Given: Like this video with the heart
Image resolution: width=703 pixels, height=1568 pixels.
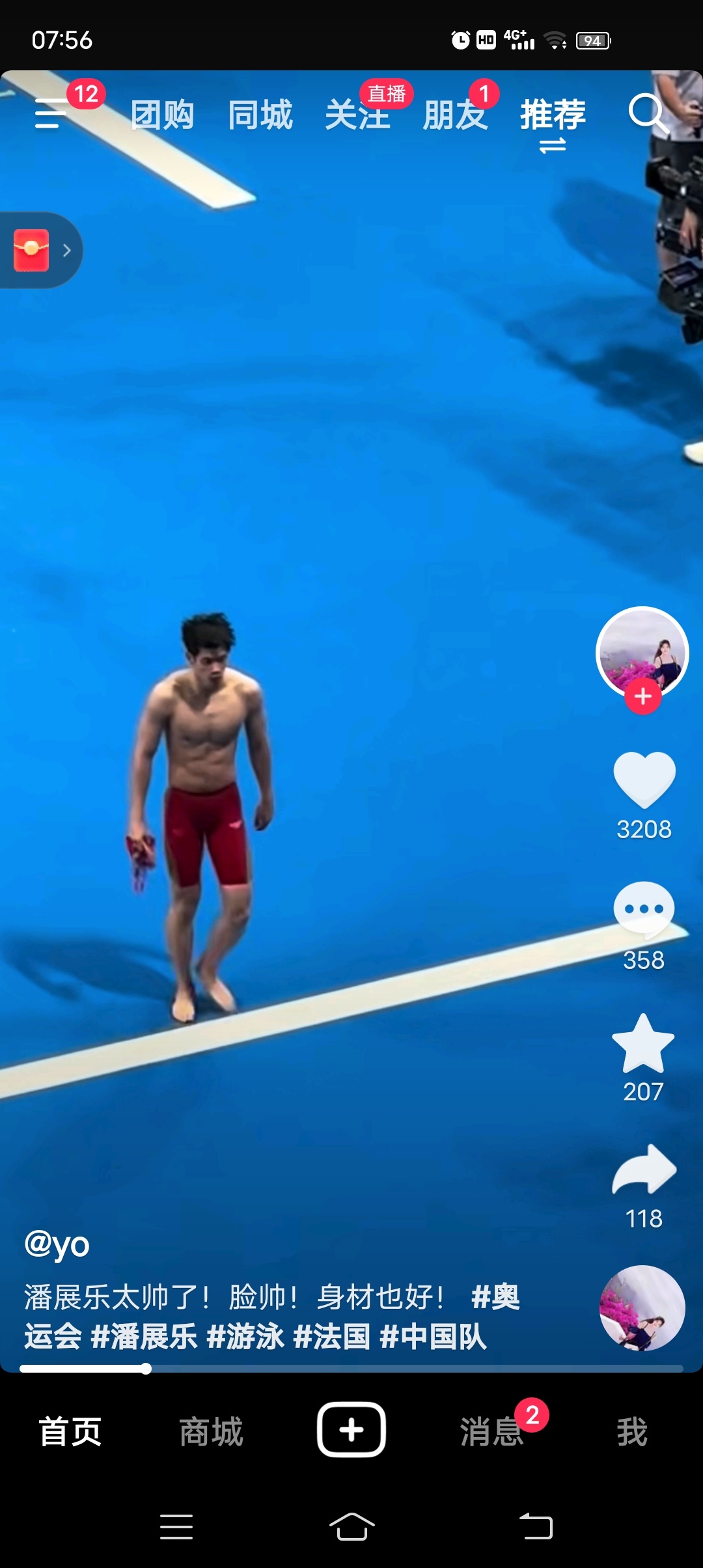Looking at the screenshot, I should [644, 779].
